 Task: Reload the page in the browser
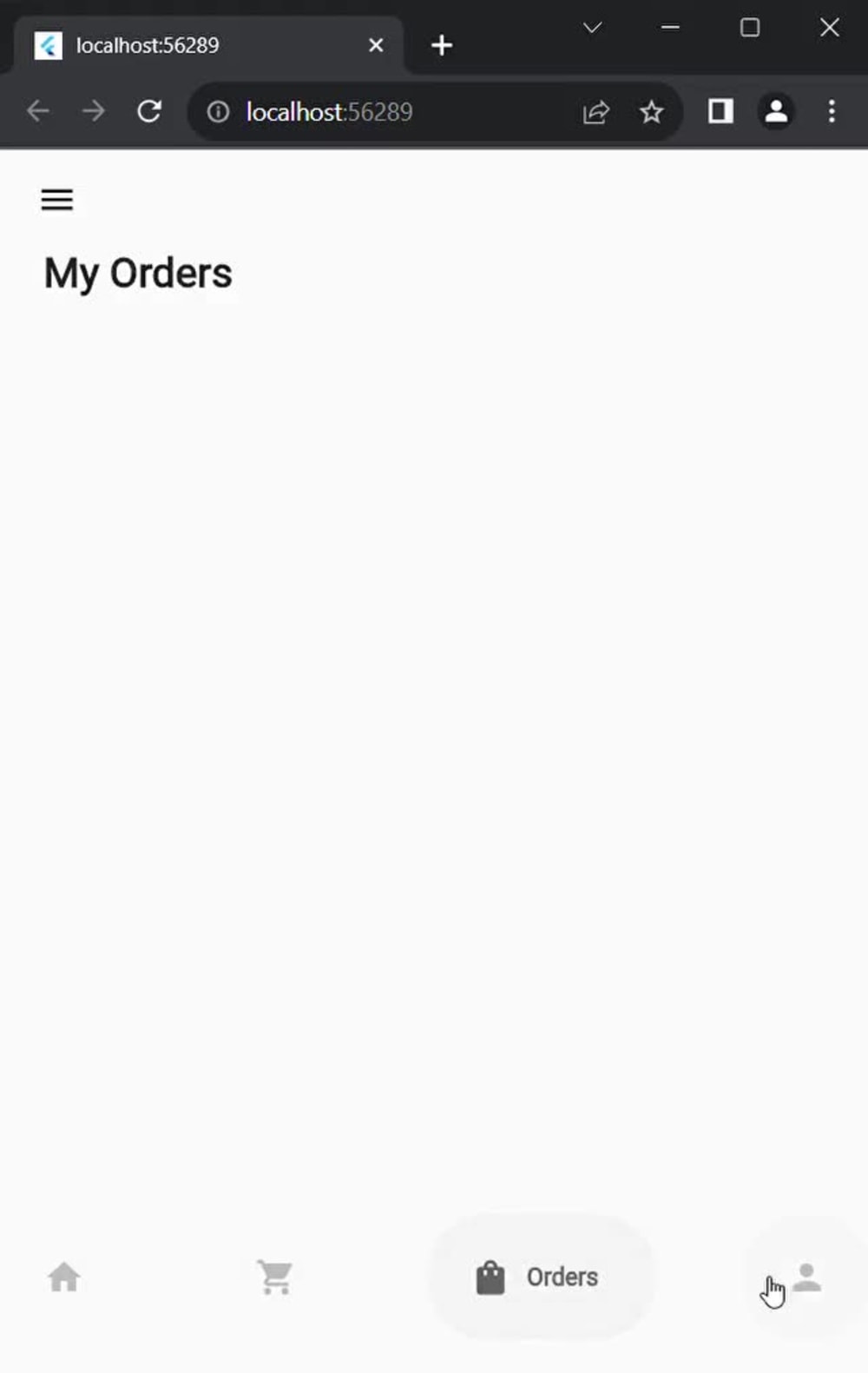point(149,112)
